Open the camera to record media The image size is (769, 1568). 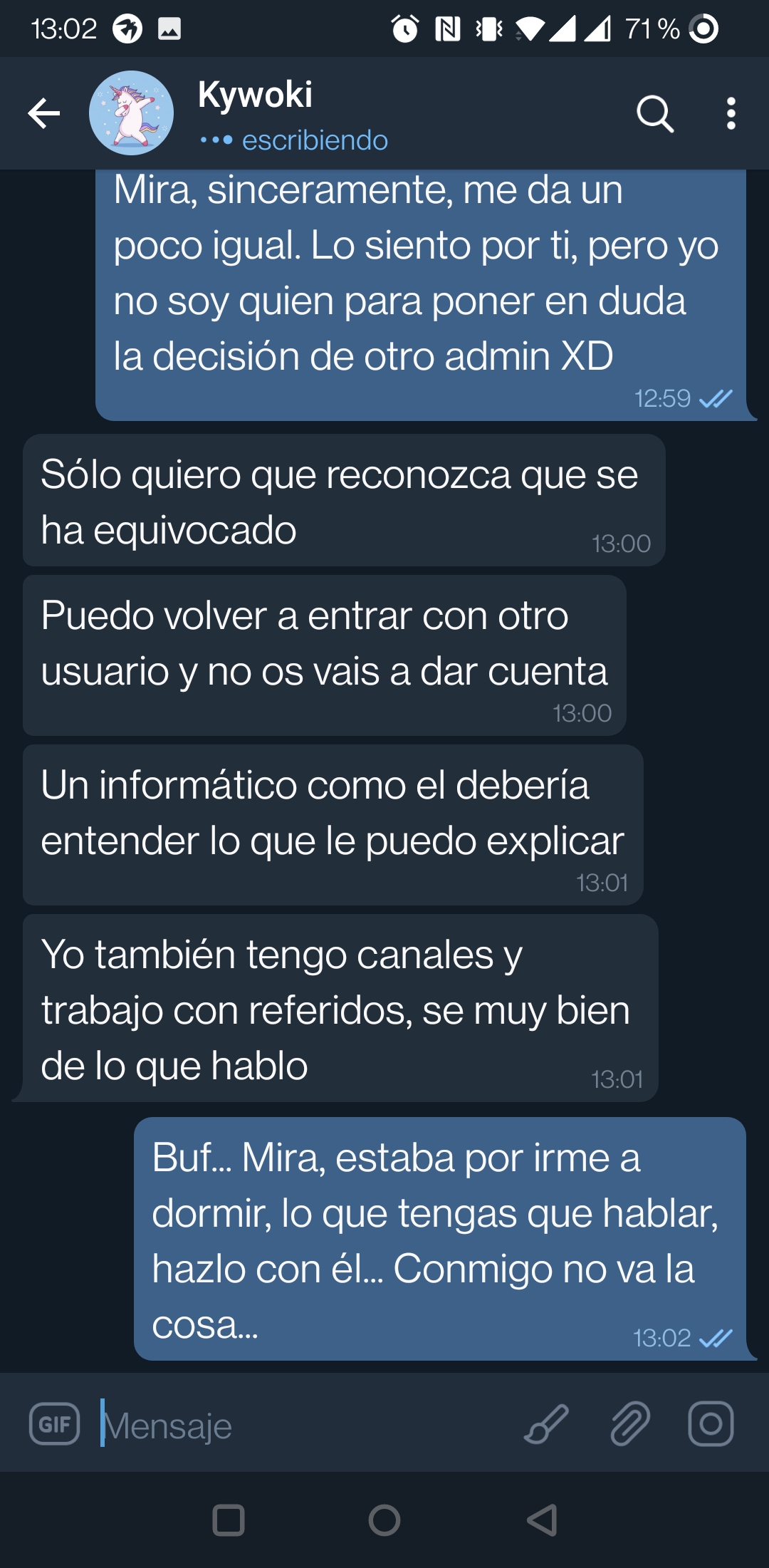(x=711, y=1423)
